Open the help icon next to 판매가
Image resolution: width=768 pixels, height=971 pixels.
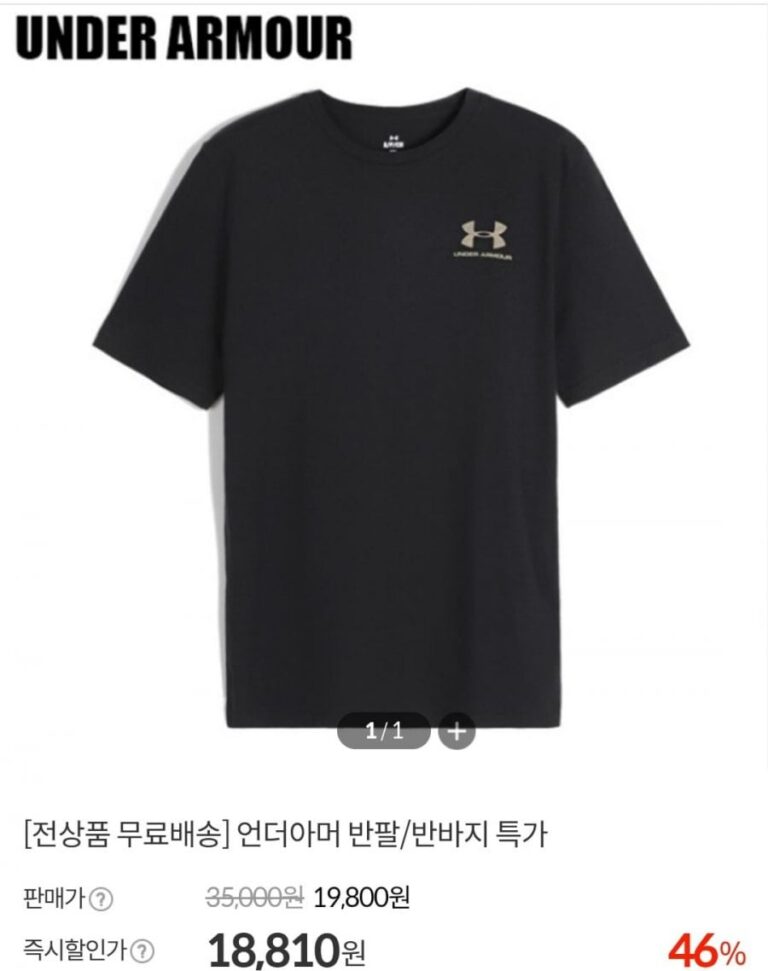point(101,899)
